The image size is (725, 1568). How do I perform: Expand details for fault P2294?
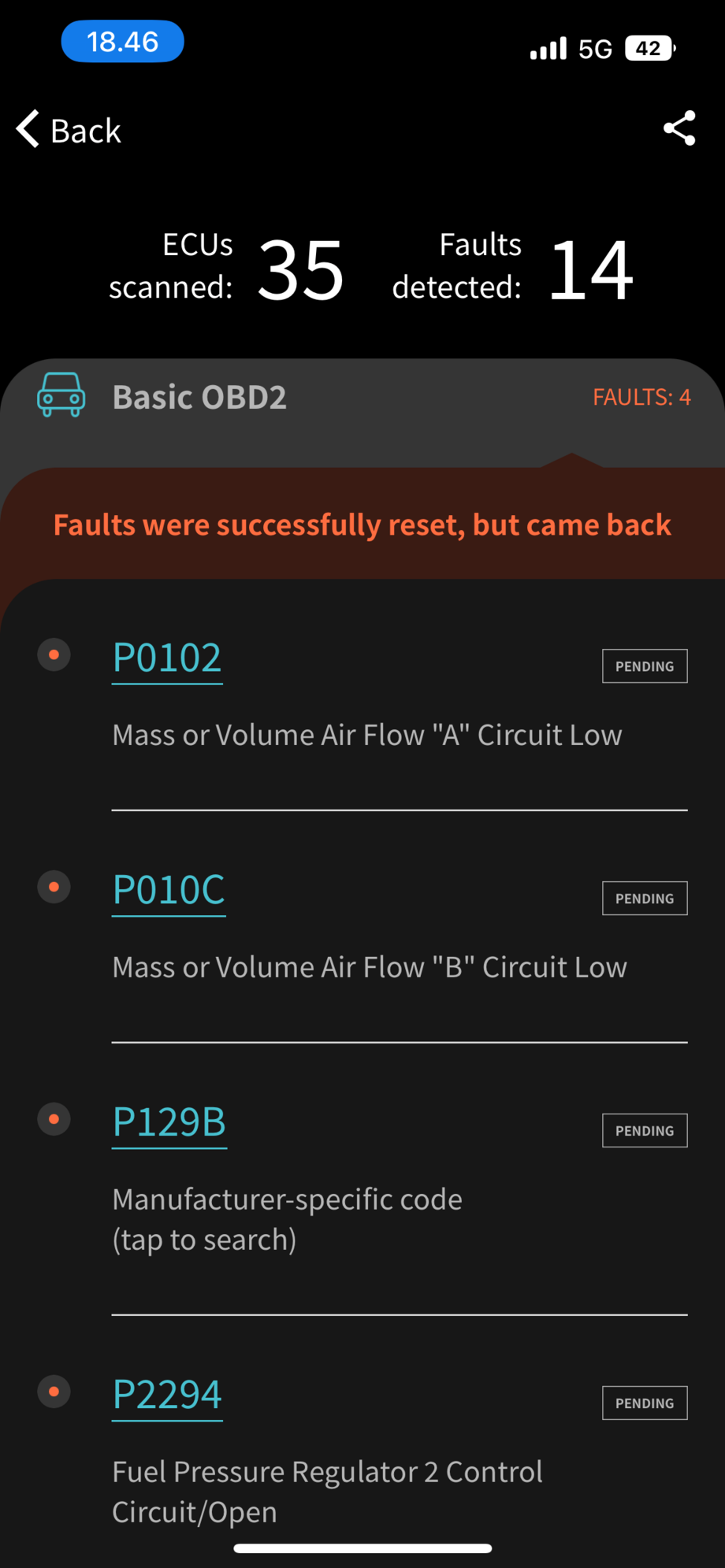[x=166, y=1394]
